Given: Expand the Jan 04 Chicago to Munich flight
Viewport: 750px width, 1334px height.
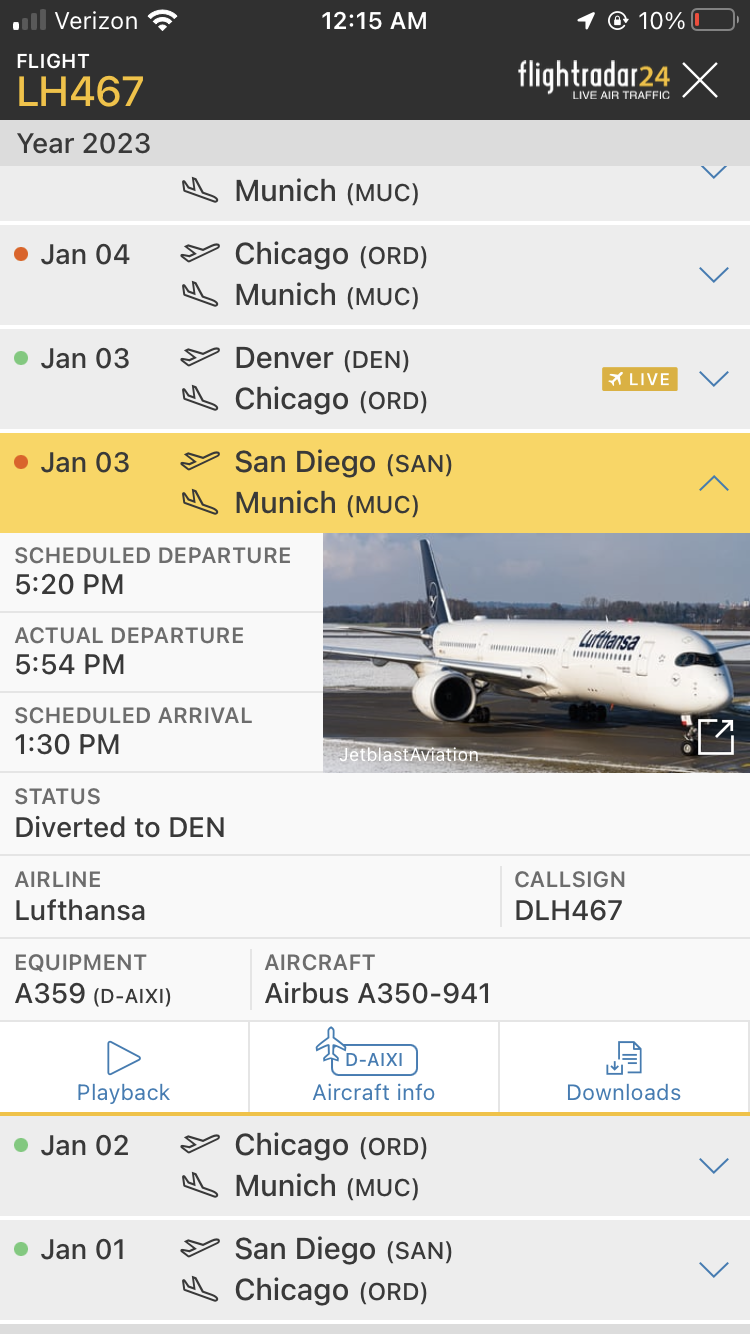Looking at the screenshot, I should 713,275.
